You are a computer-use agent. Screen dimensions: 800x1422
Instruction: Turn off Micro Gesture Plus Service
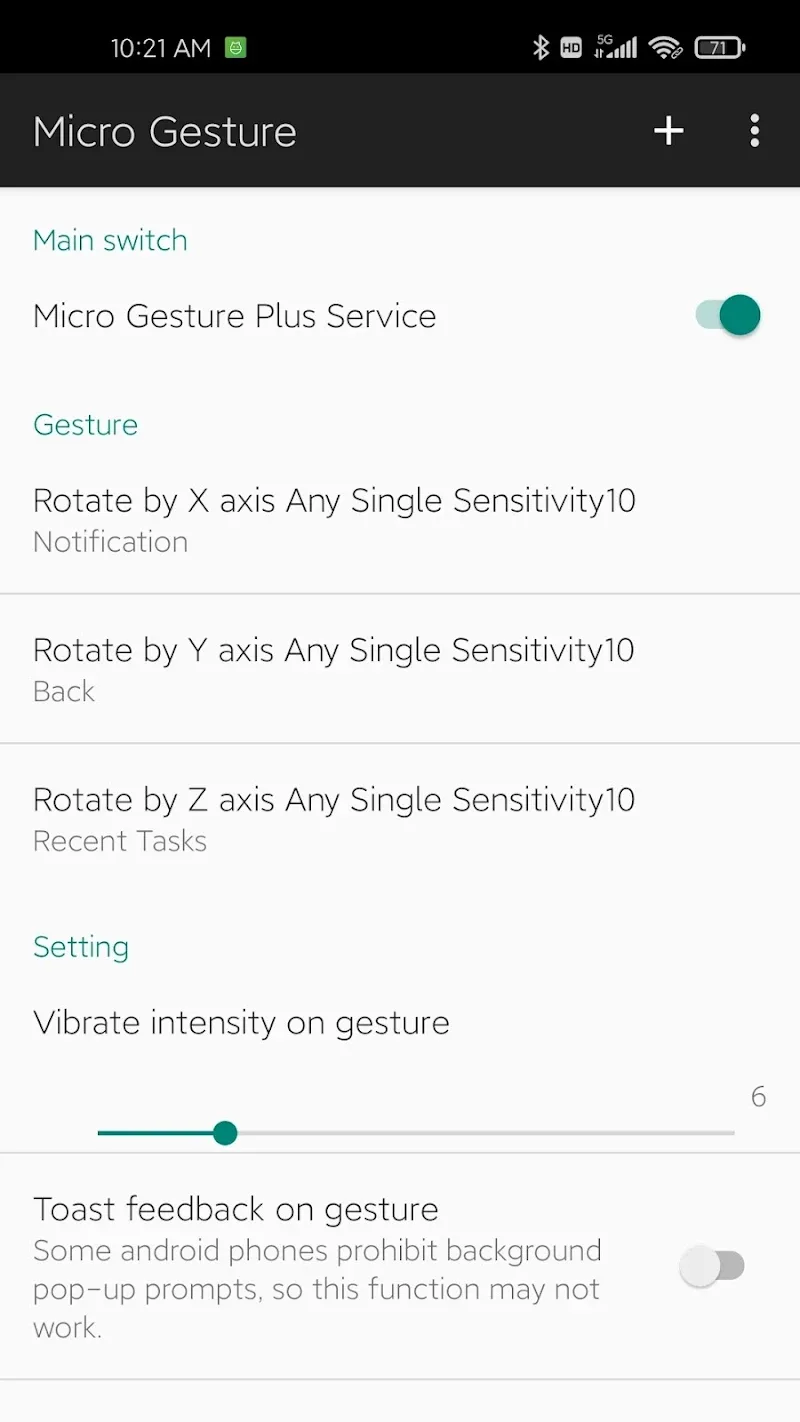(728, 316)
